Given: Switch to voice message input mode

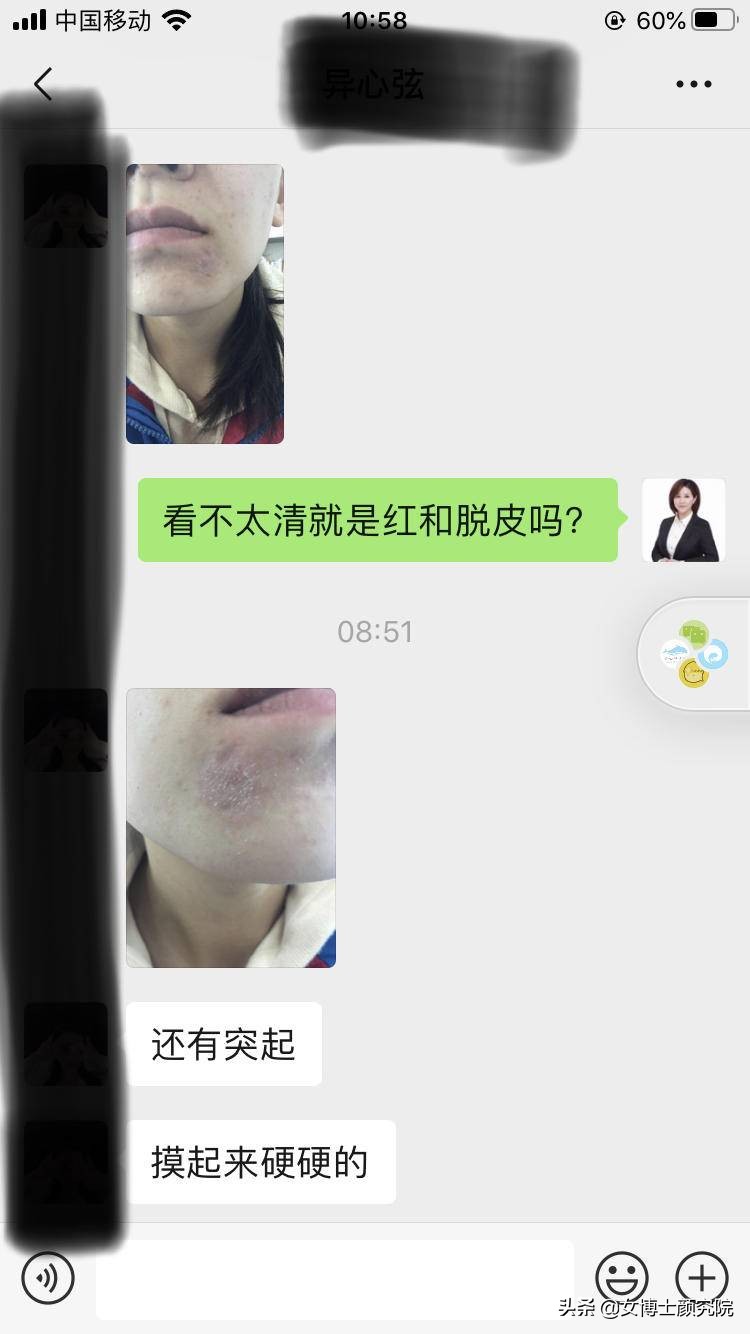Looking at the screenshot, I should click(47, 1277).
